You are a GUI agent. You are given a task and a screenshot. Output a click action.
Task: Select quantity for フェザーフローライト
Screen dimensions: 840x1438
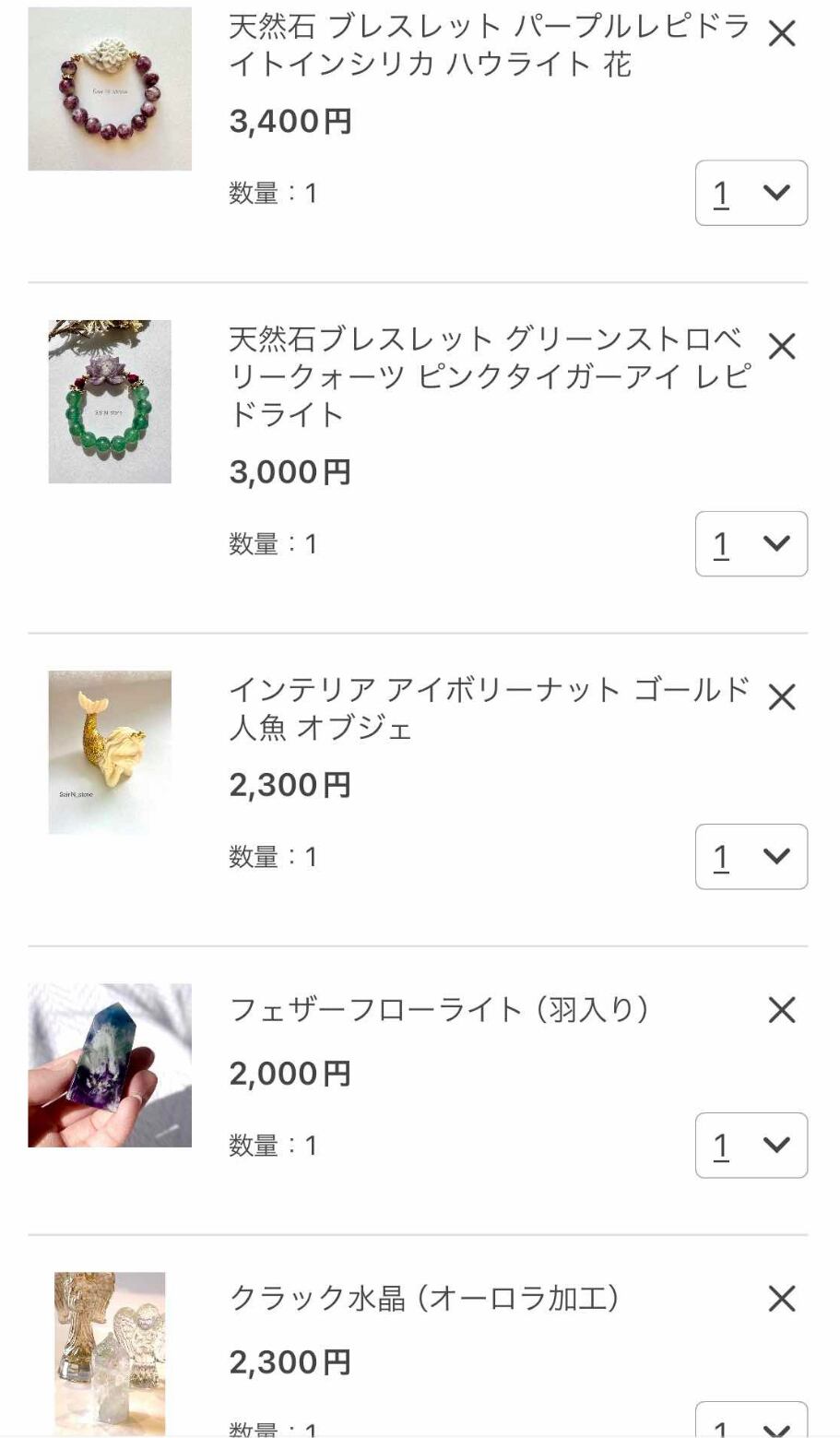coord(751,1145)
